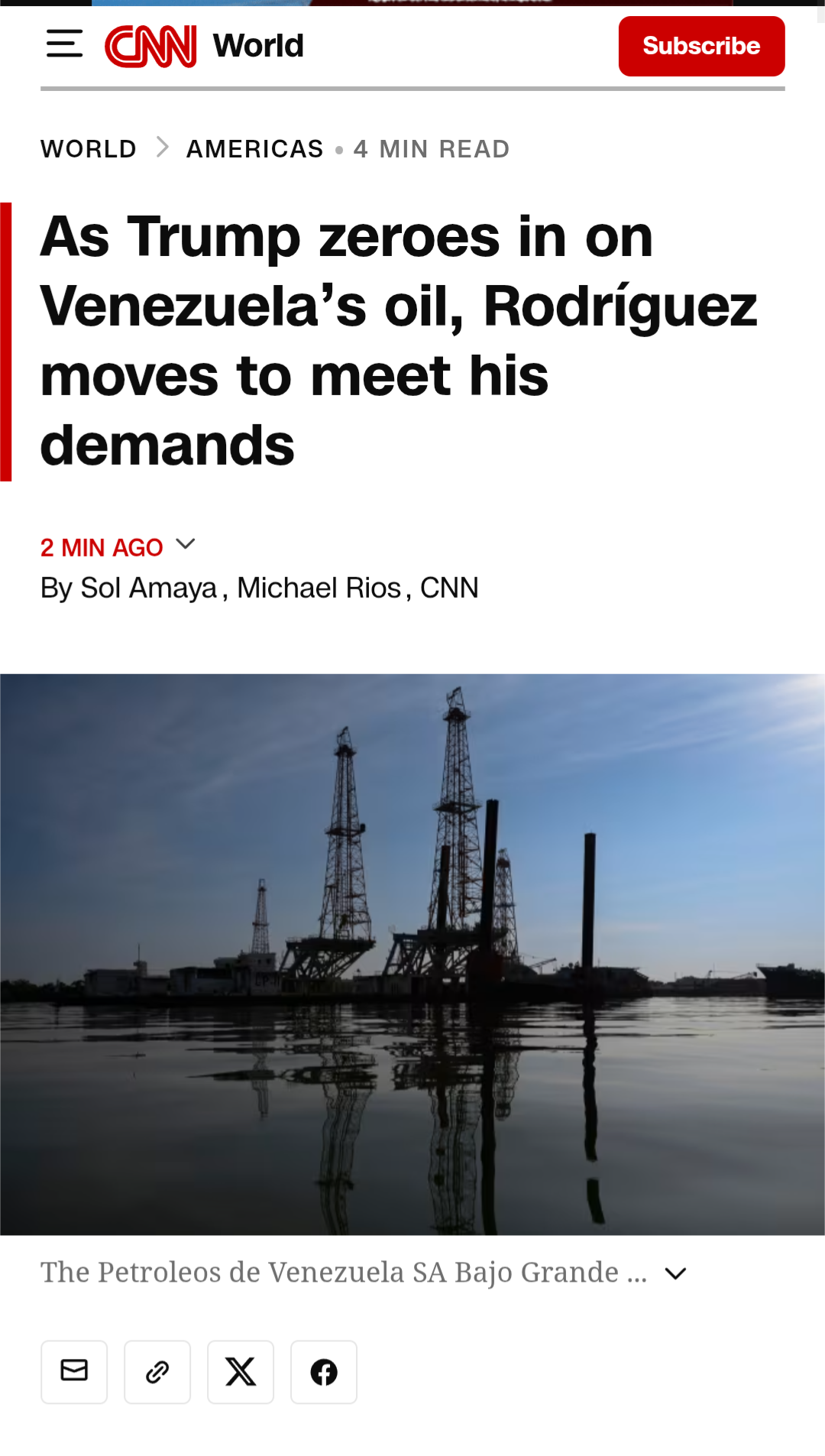Screen dimensions: 825x1456
Task: Open the WORLD breadcrumb
Action: pos(89,149)
